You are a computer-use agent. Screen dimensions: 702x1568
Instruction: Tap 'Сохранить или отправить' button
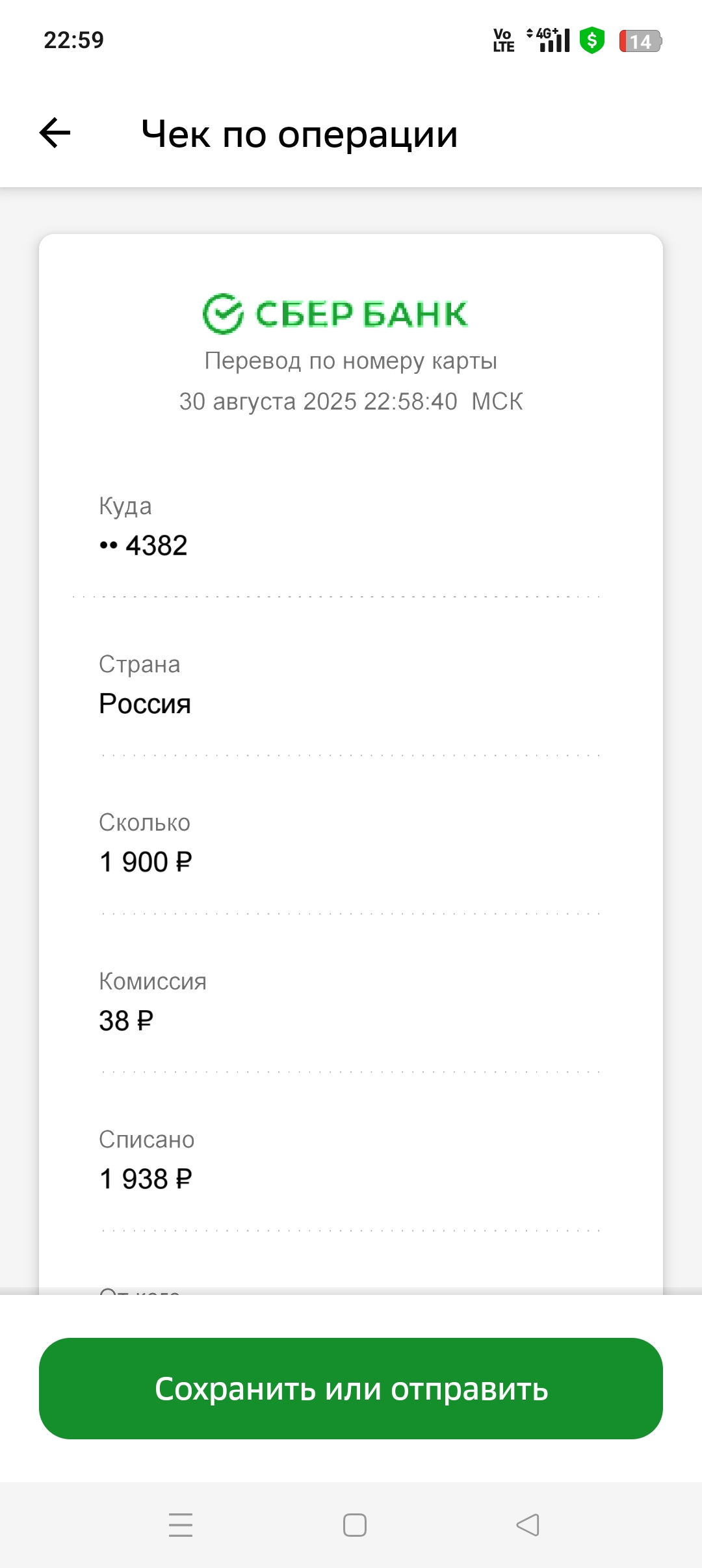pos(351,1388)
